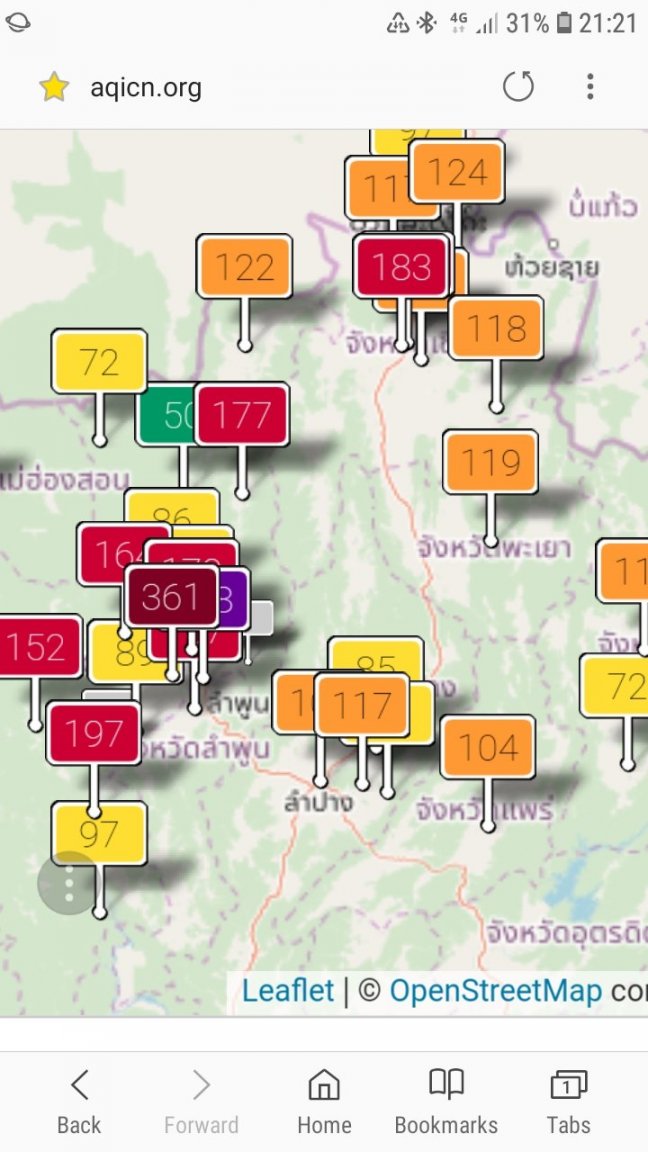Select the 118 AQI marker

(496, 328)
